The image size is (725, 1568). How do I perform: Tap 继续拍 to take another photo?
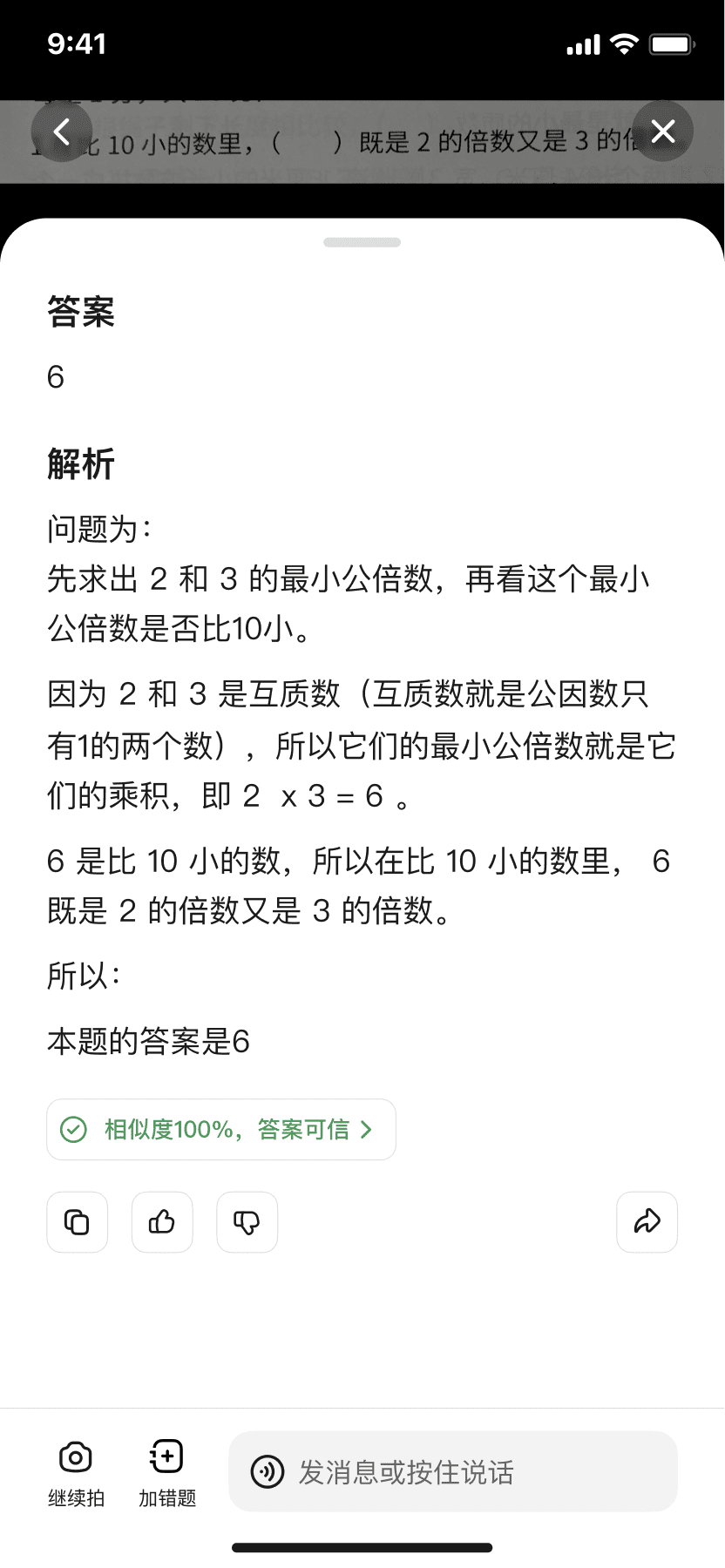click(x=76, y=1473)
